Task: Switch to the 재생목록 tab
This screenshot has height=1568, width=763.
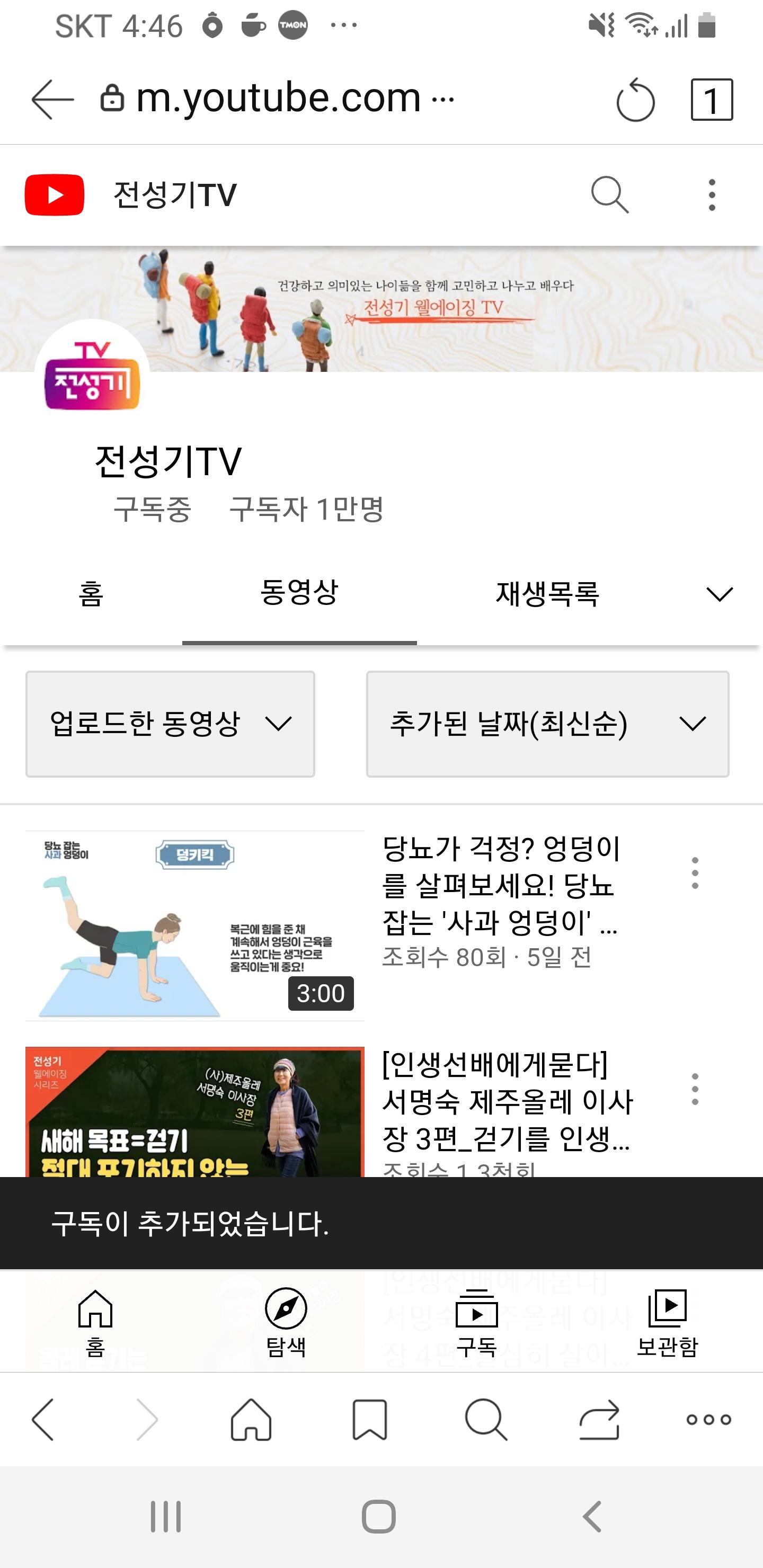Action: tap(547, 593)
